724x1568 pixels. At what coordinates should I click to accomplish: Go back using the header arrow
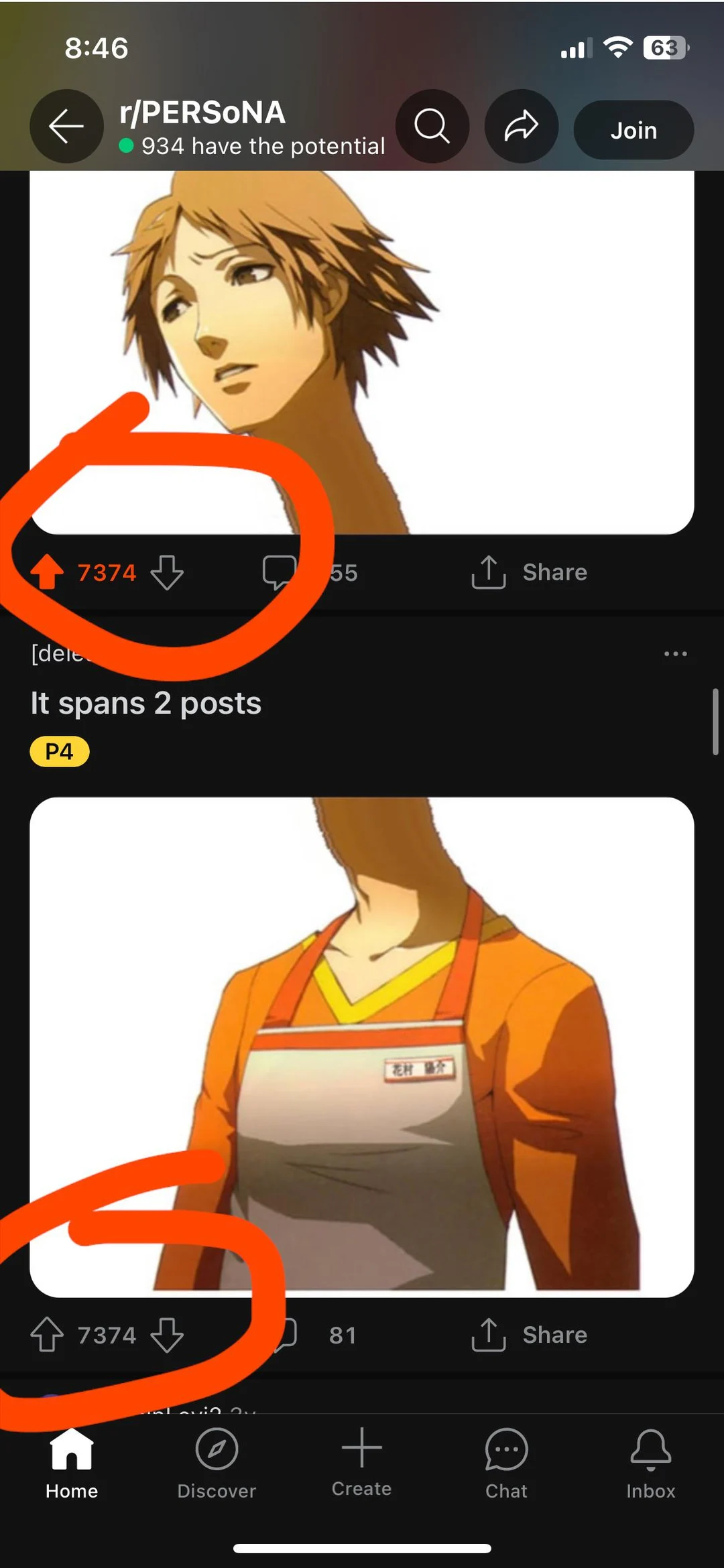(66, 127)
